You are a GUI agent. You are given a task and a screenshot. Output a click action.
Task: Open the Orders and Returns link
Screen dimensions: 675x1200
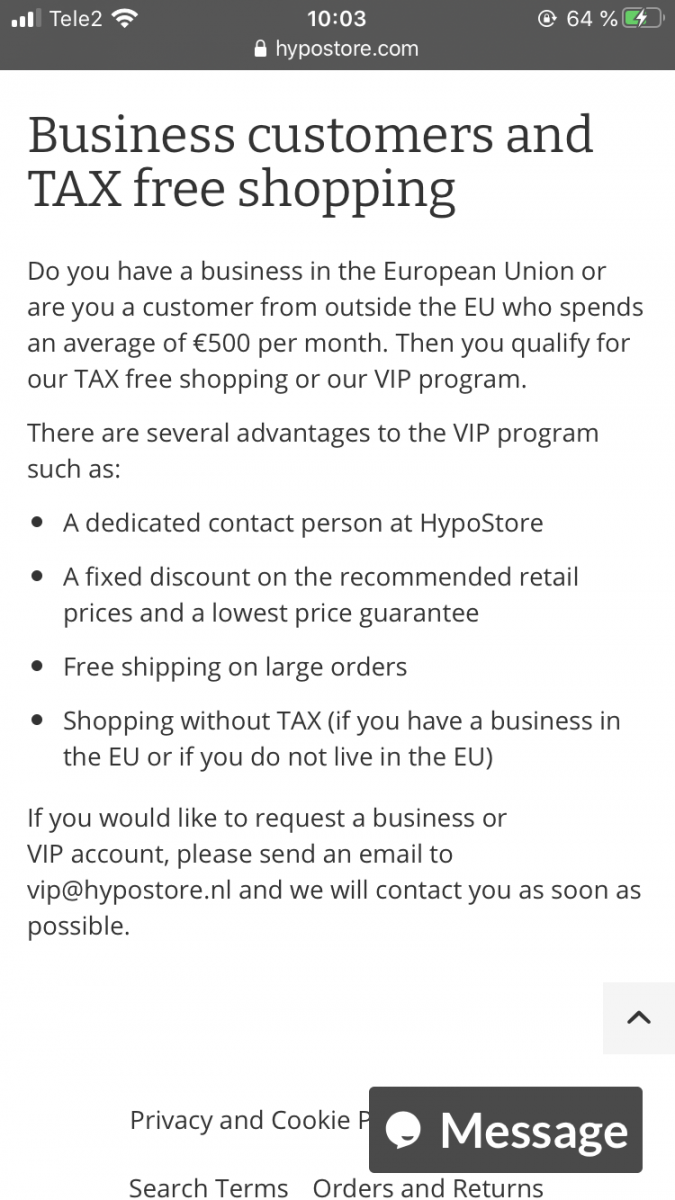pos(428,1187)
